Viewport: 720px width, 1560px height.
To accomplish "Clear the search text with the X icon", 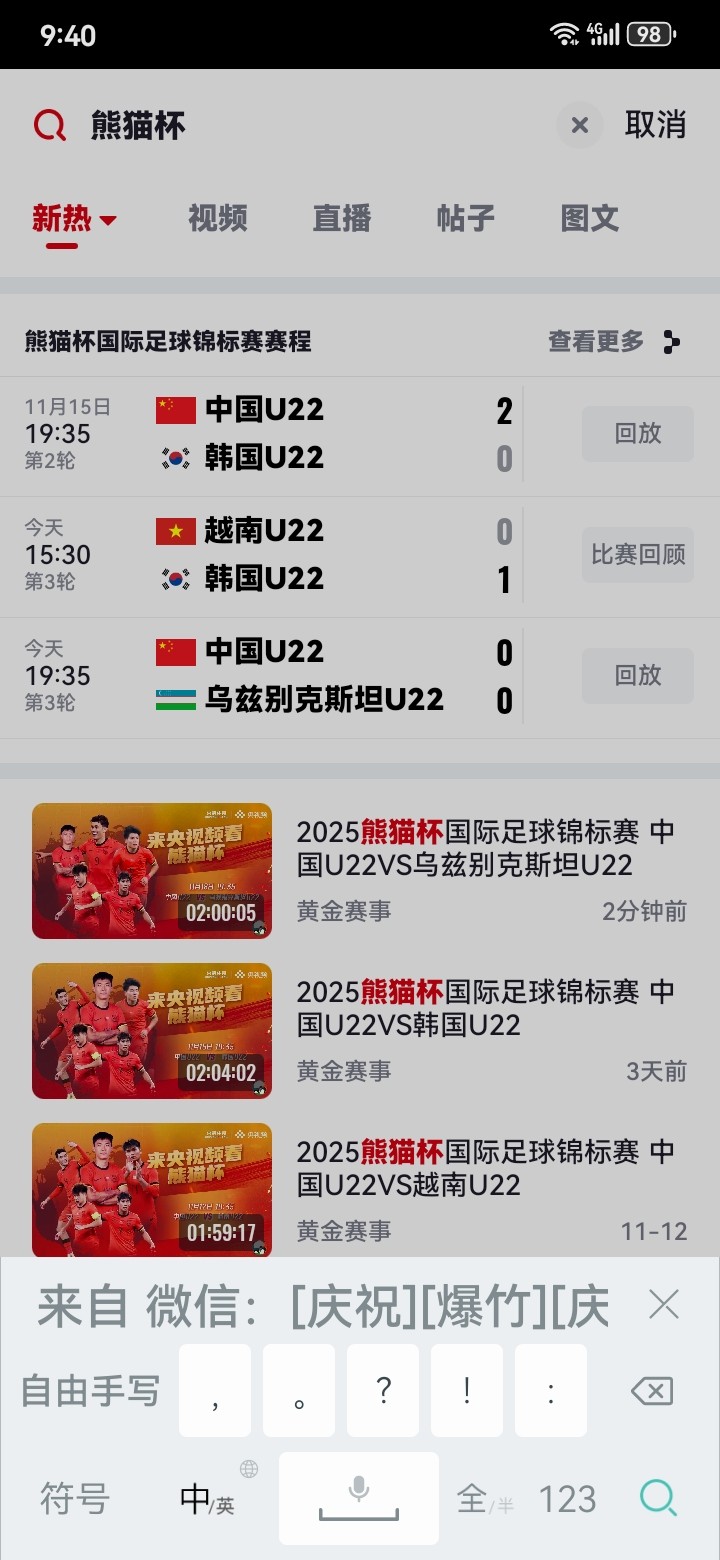I will pyautogui.click(x=579, y=126).
